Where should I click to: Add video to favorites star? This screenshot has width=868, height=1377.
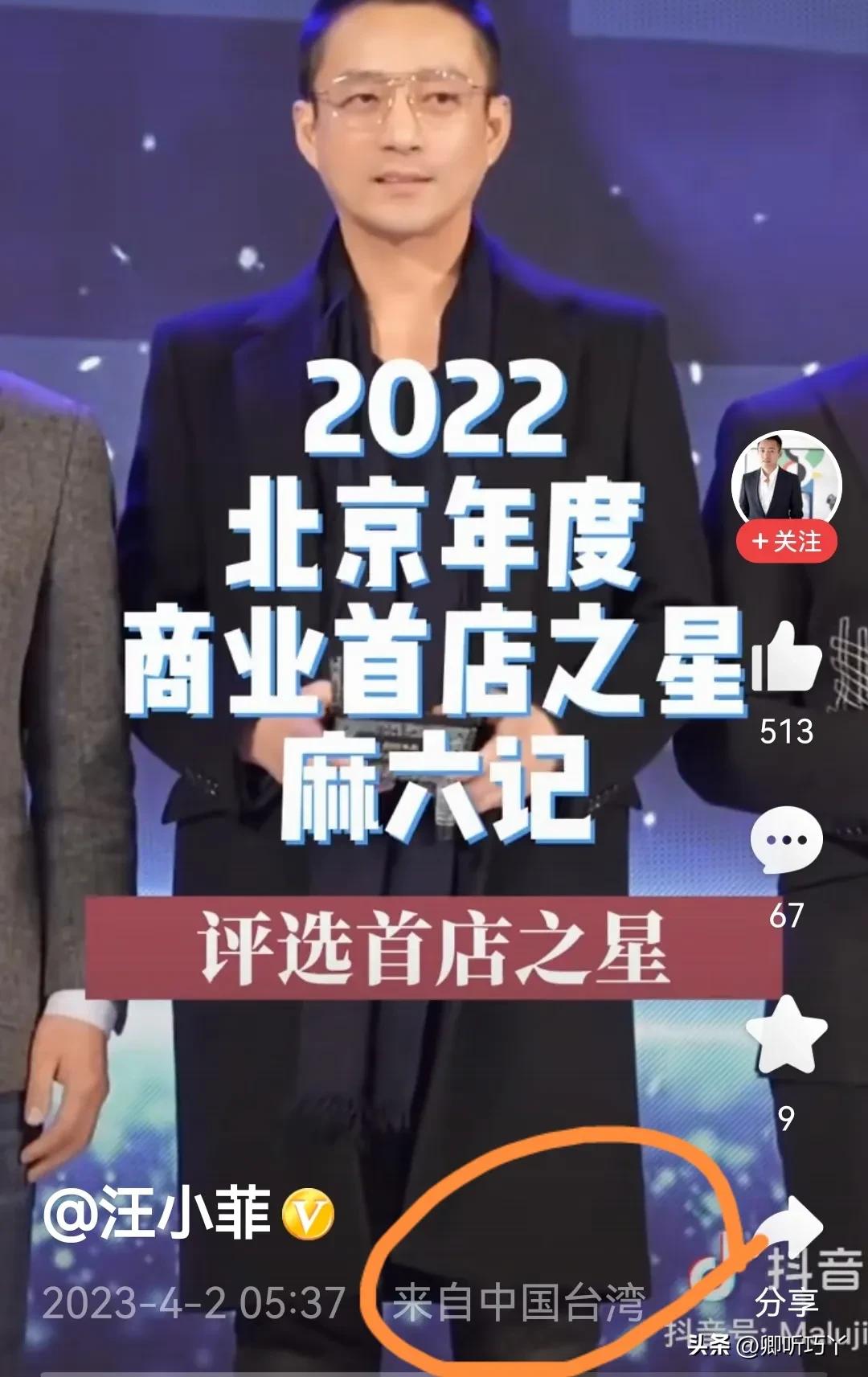click(786, 1035)
